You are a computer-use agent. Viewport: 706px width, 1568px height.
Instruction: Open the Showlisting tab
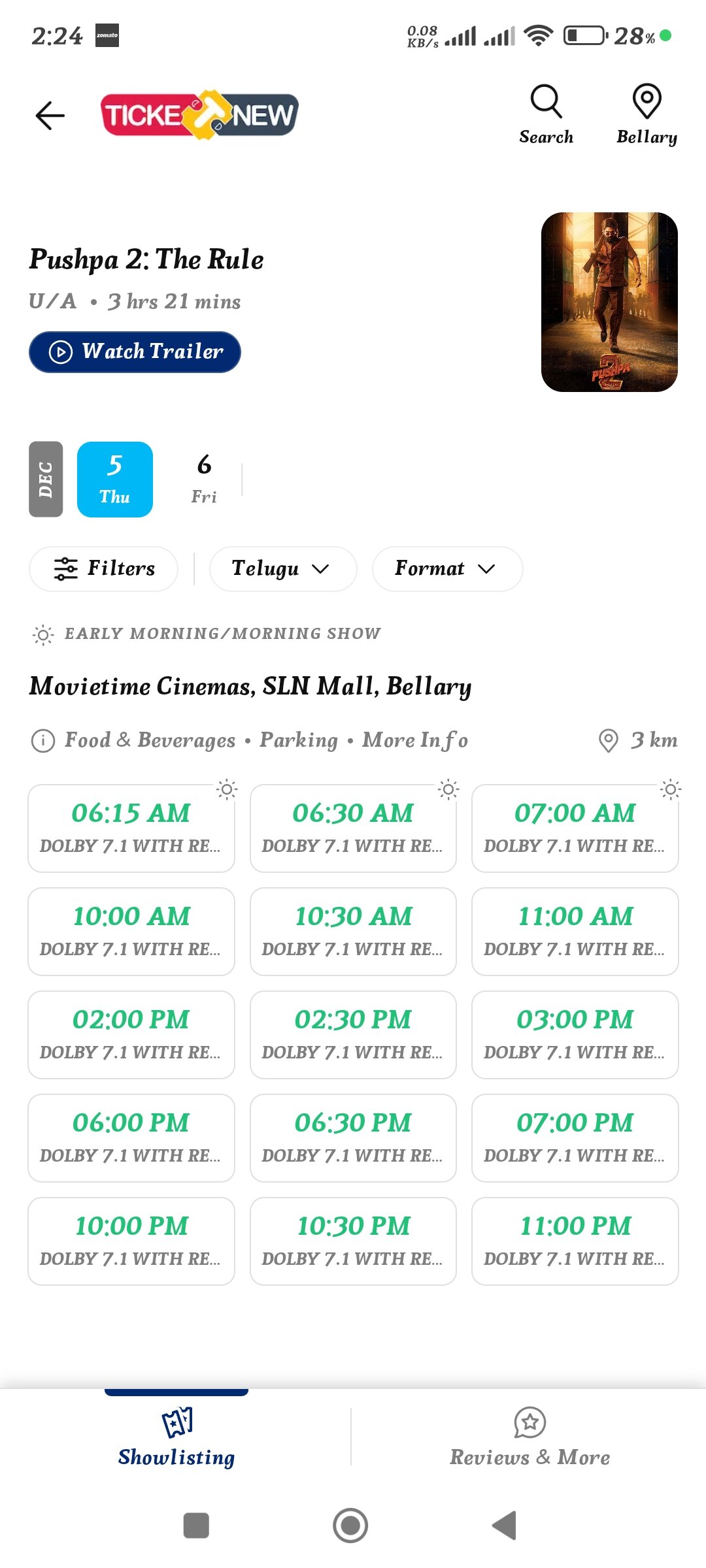point(176,1437)
